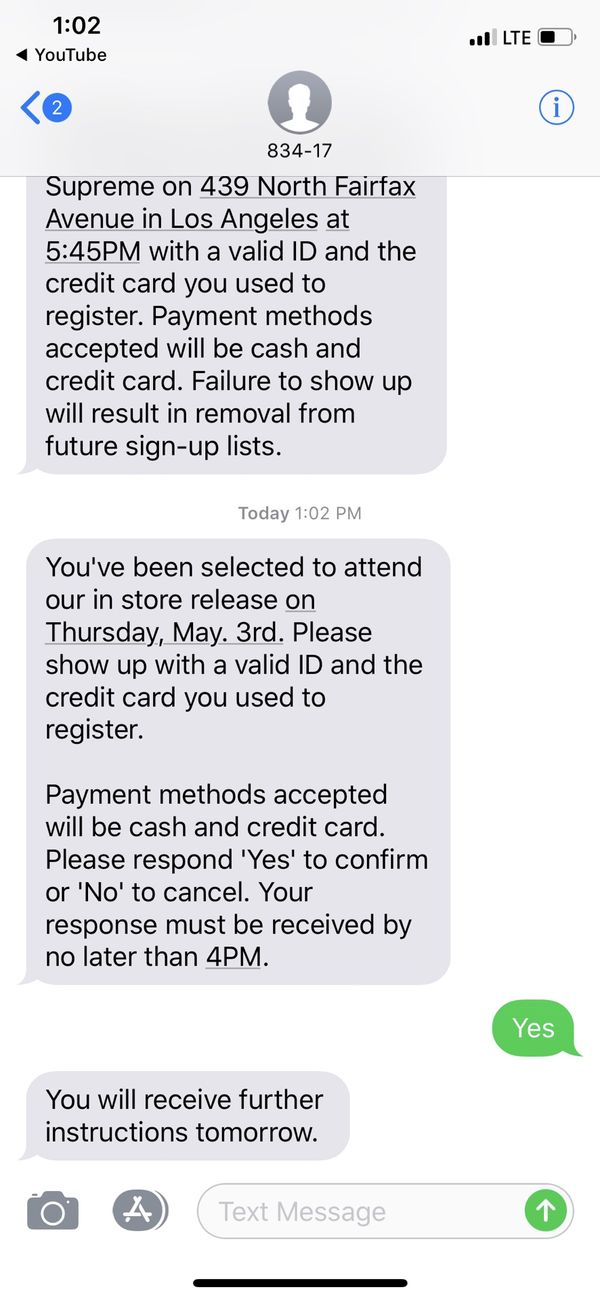Open the App Store apps drawer
This screenshot has width=600, height=1300.
point(139,1211)
